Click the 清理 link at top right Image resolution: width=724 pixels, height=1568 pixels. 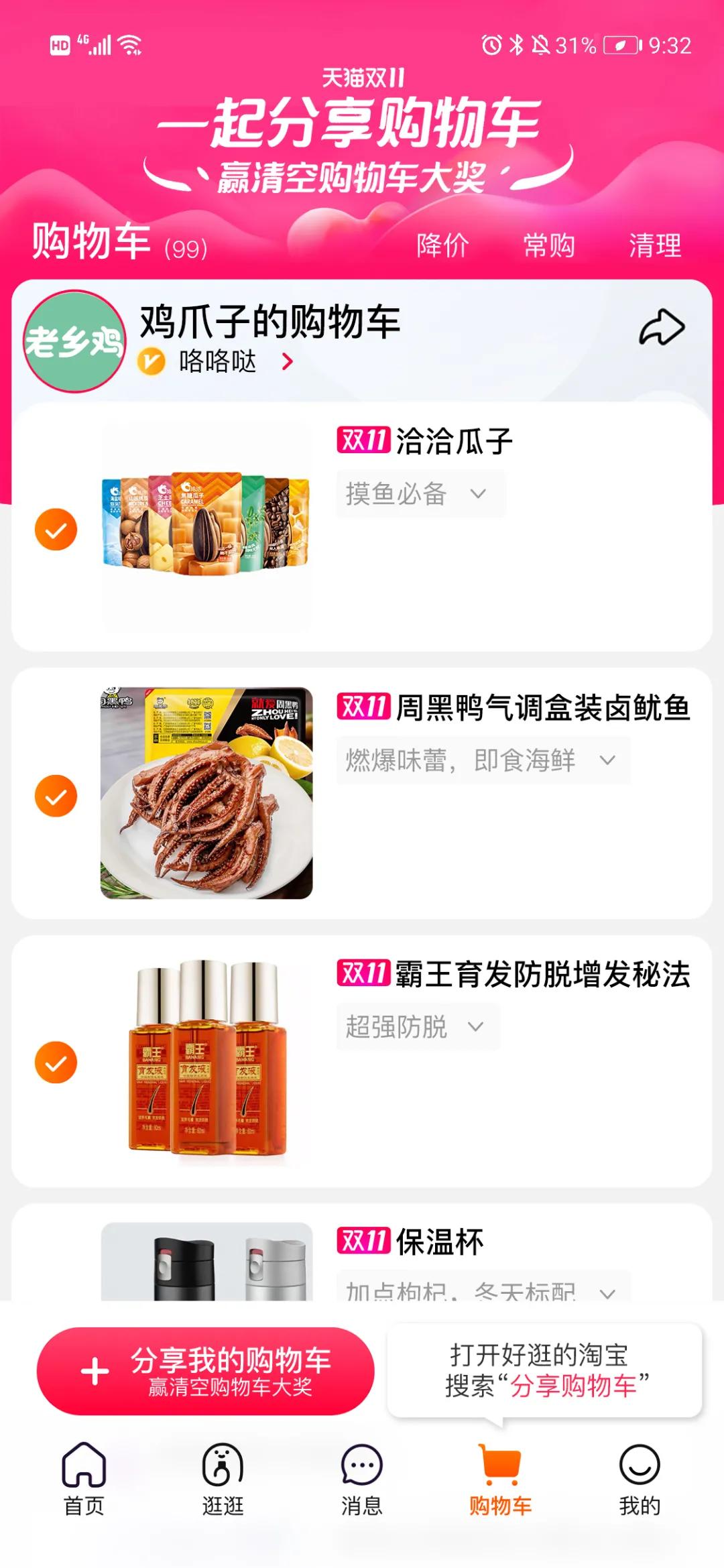(655, 247)
